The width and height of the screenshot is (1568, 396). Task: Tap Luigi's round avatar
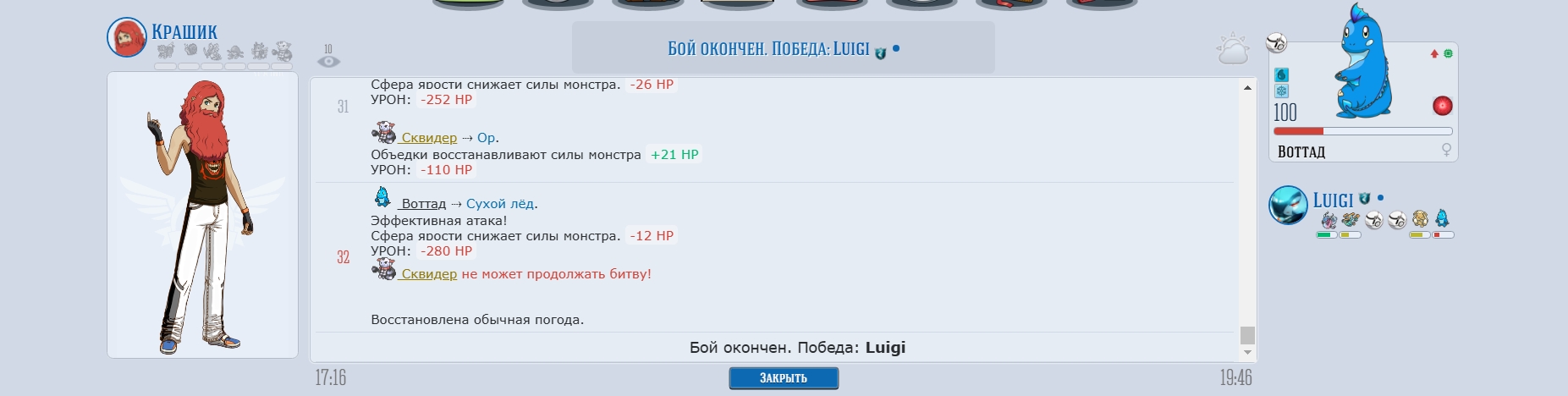[1288, 206]
